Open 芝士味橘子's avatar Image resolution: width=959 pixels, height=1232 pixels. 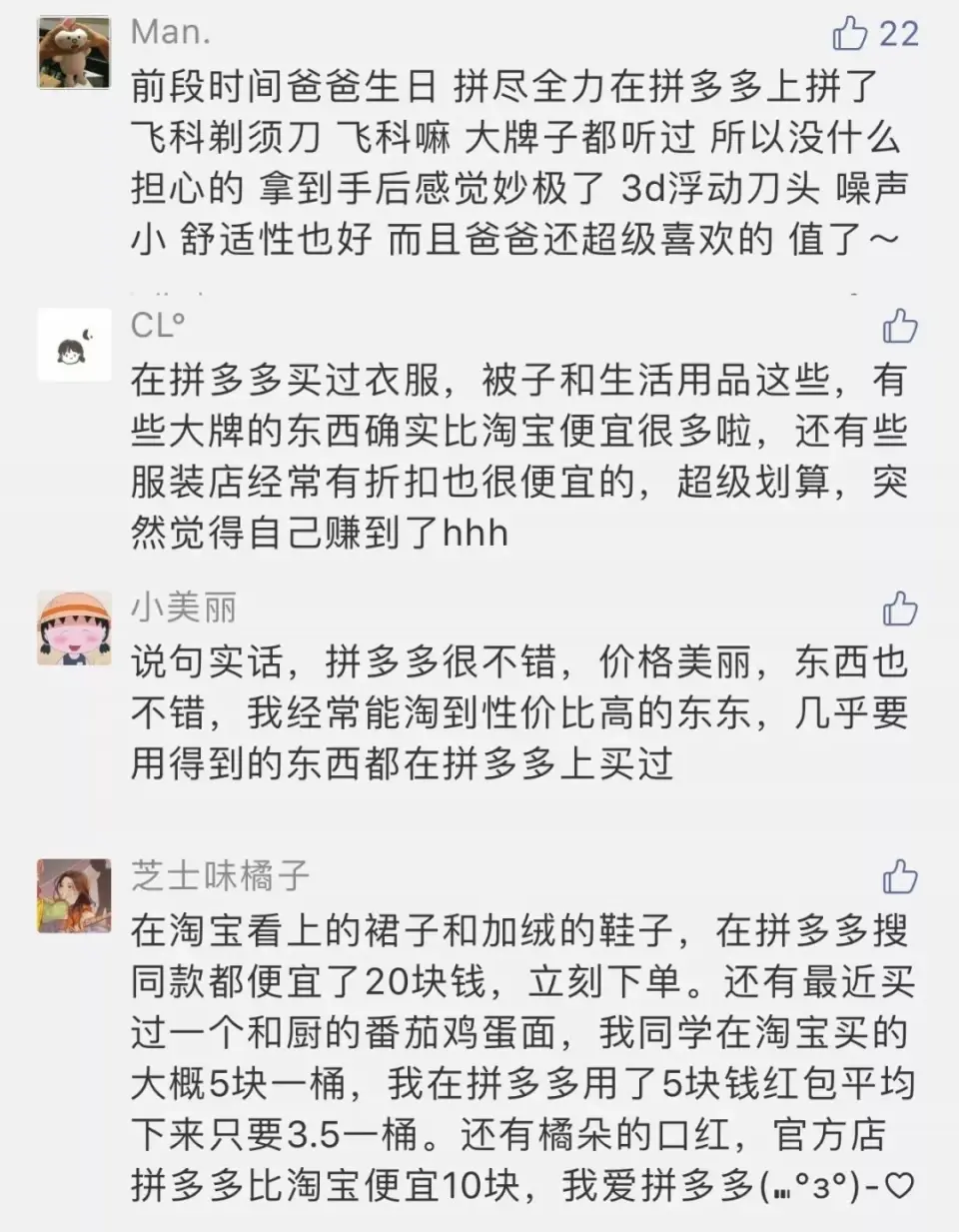(x=74, y=896)
